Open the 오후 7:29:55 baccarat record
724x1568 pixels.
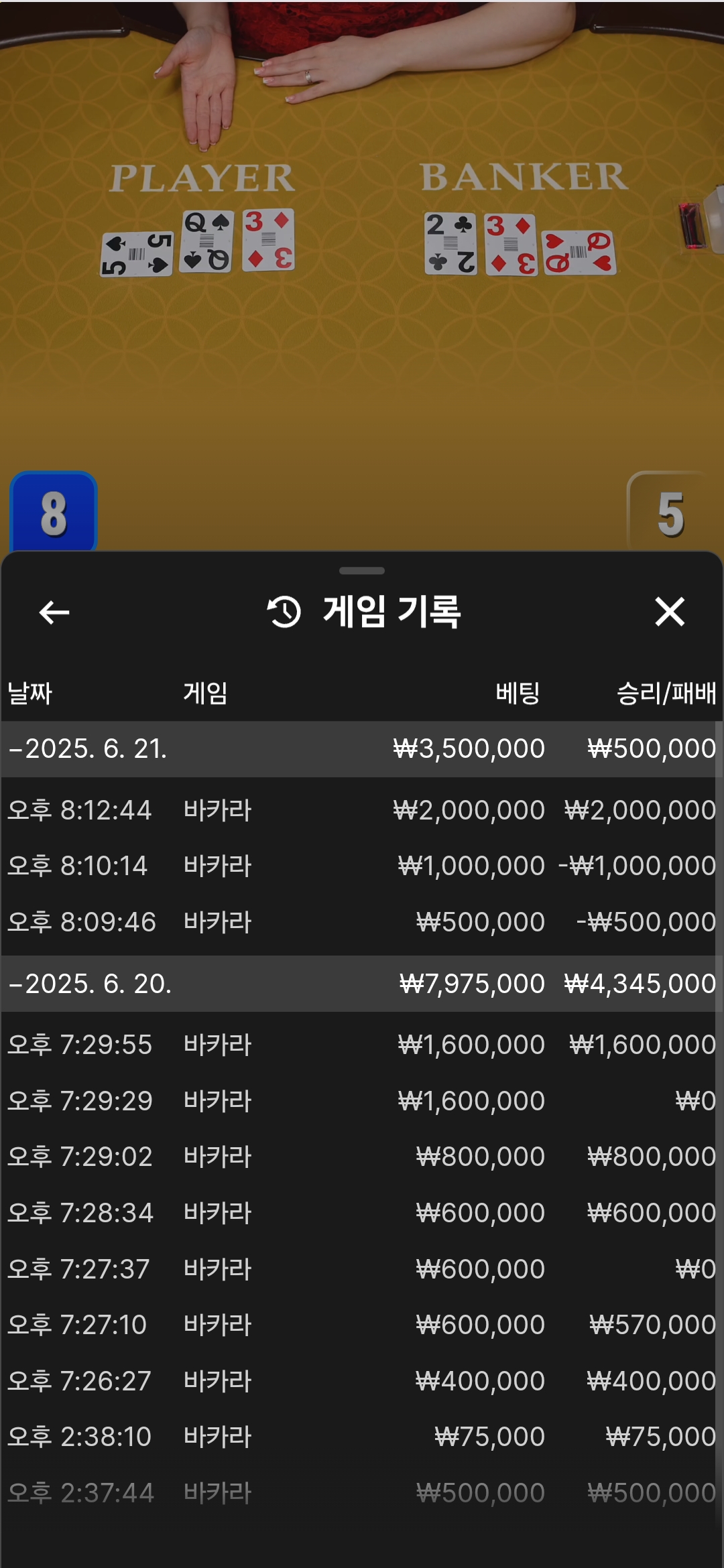click(359, 1045)
